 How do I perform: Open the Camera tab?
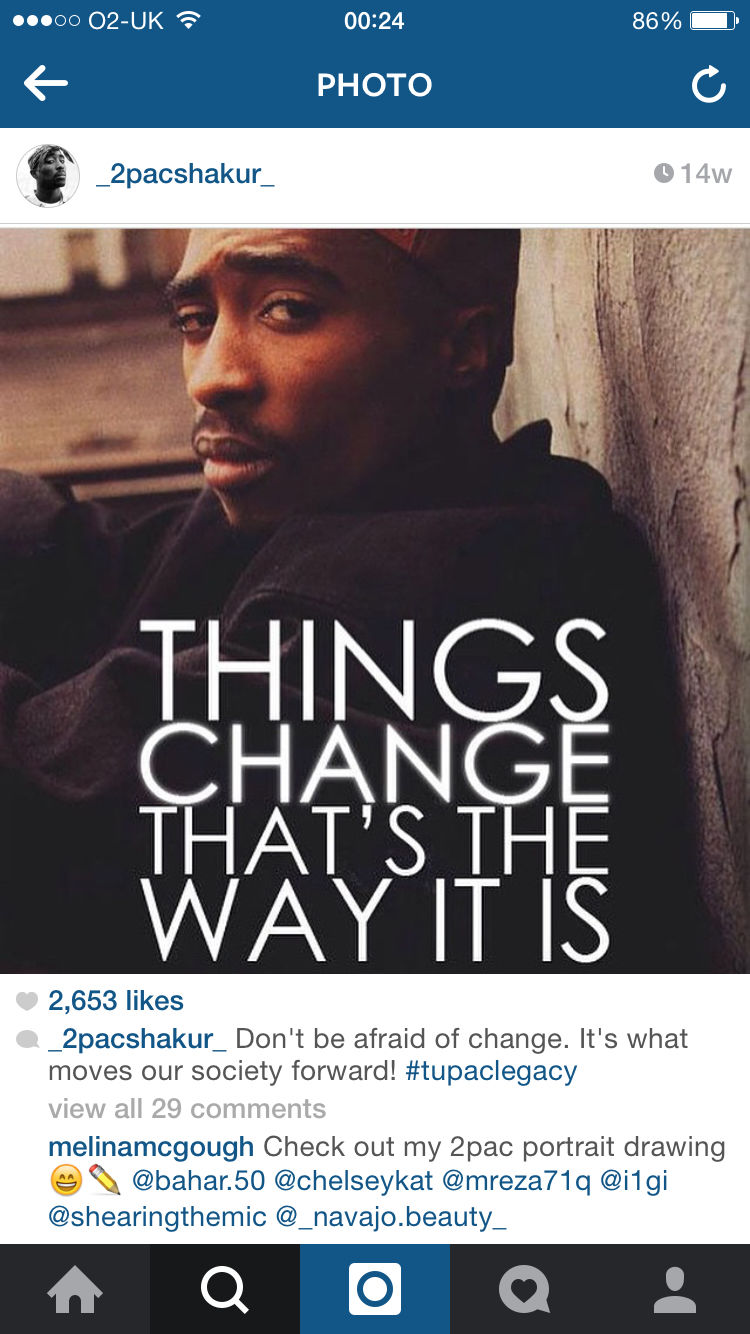[x=375, y=1289]
